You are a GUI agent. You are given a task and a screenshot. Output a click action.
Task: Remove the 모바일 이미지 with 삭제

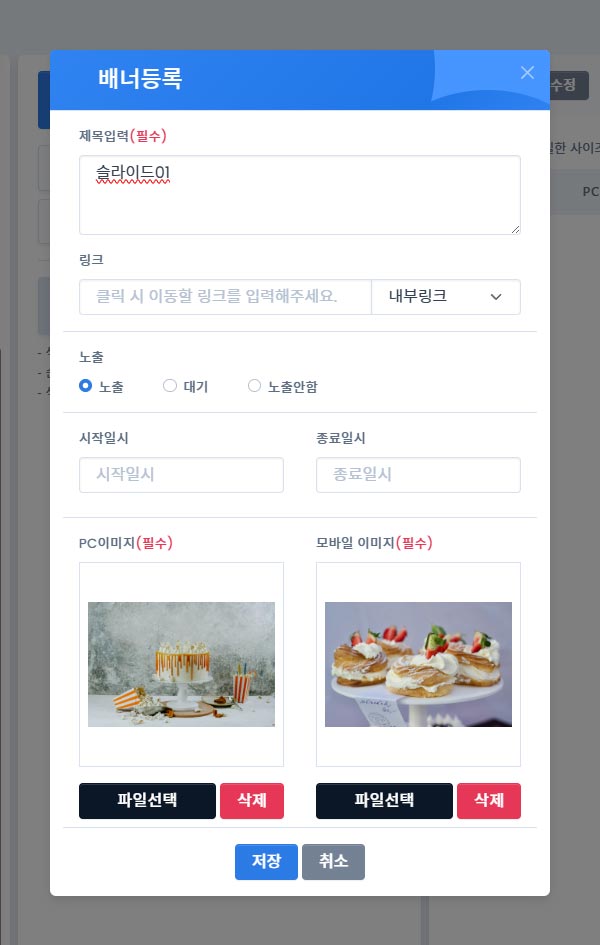click(x=489, y=801)
